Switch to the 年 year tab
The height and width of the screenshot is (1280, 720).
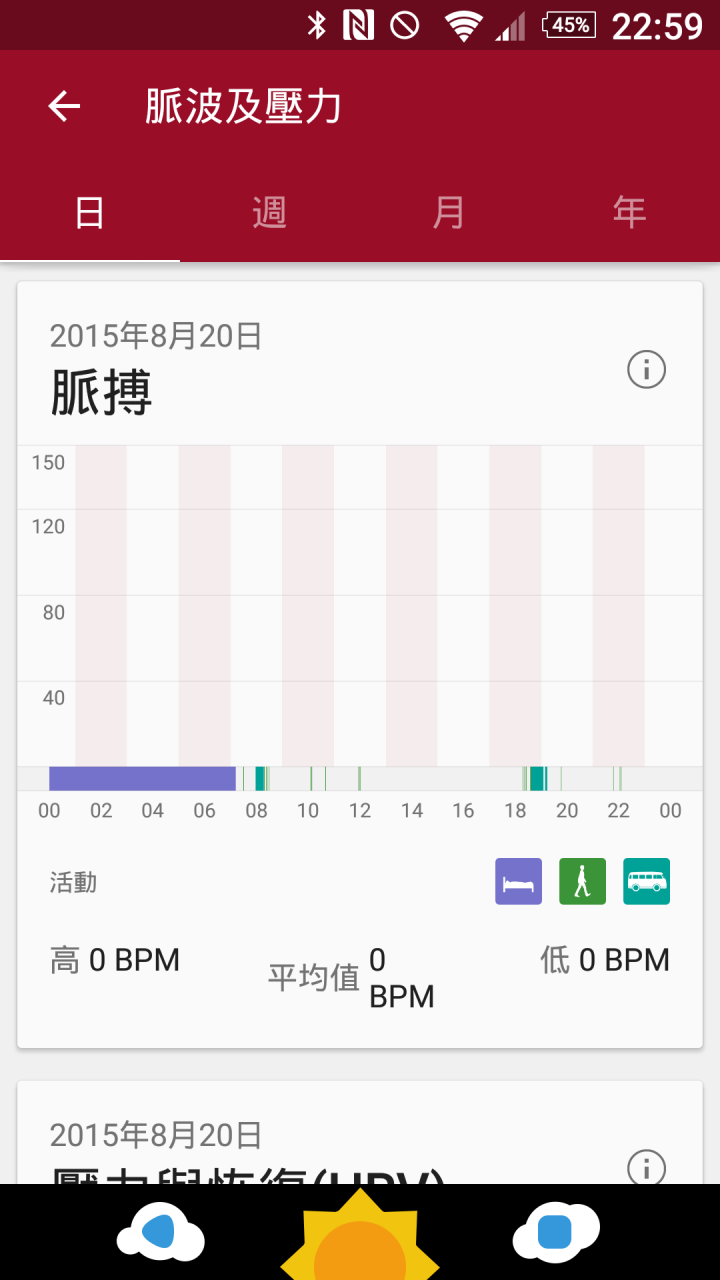tap(630, 213)
